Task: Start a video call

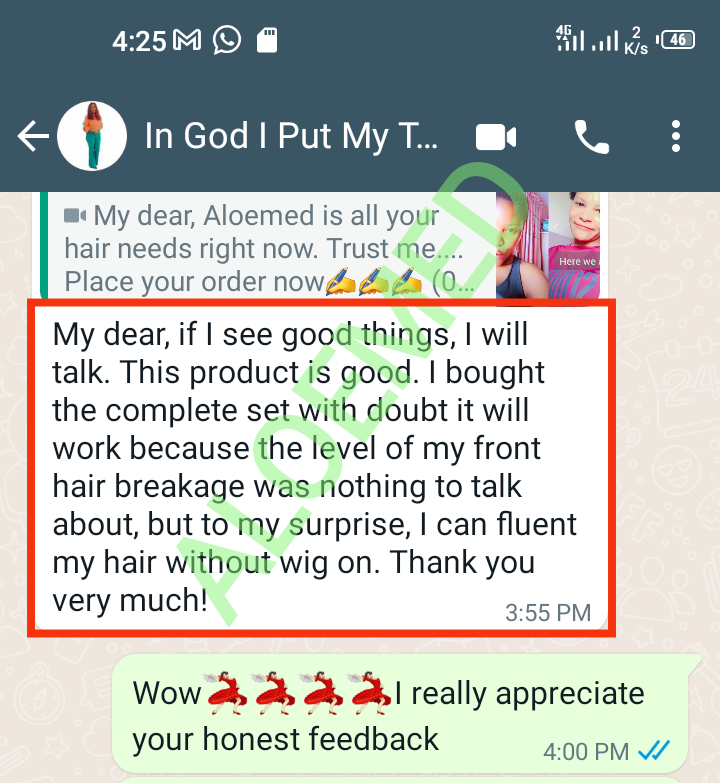Action: pyautogui.click(x=496, y=137)
